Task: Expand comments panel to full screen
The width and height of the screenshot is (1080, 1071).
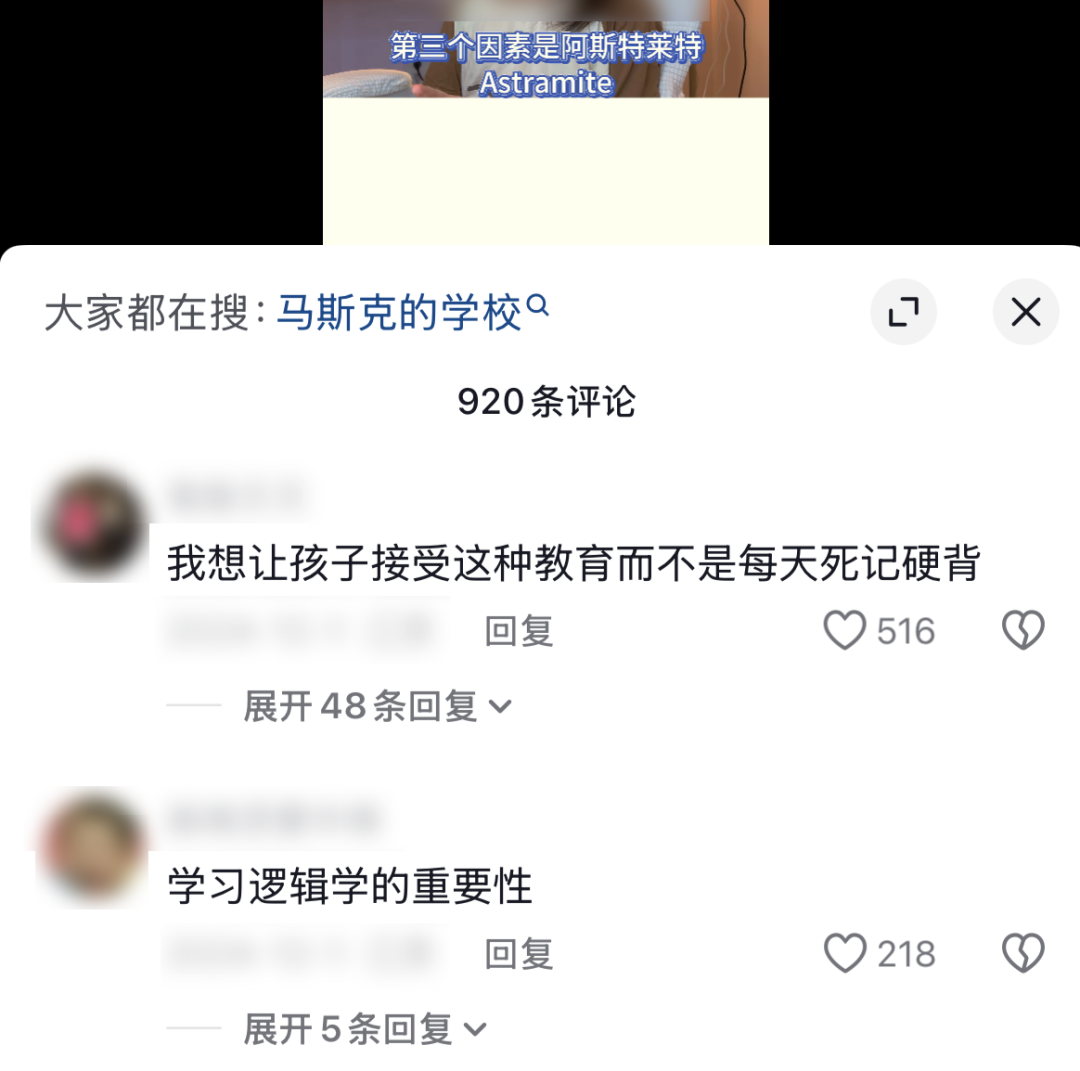Action: 903,313
